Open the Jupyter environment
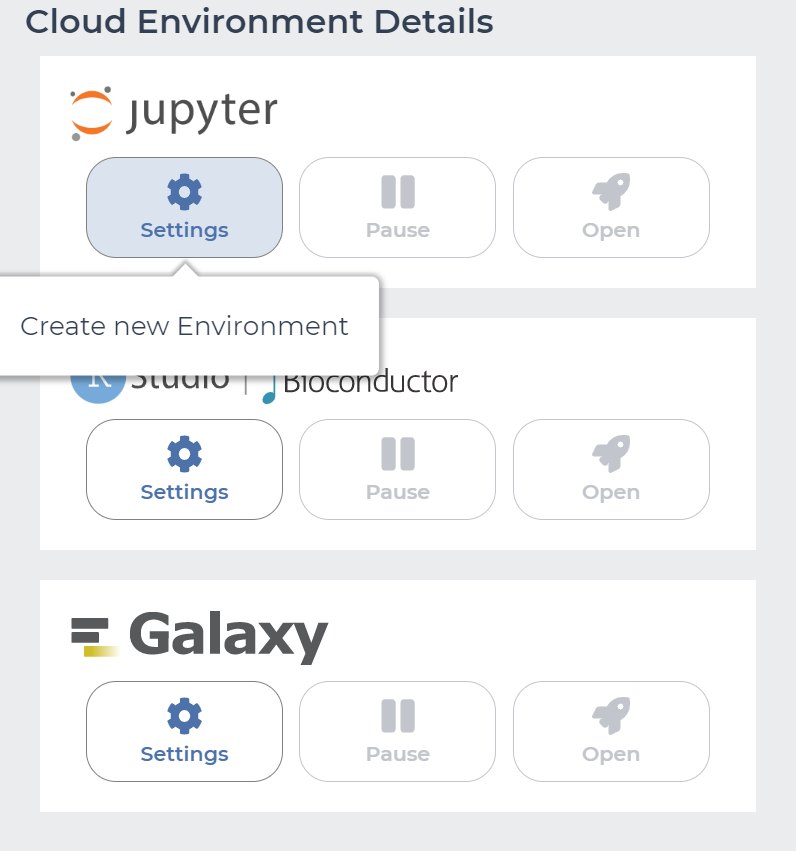This screenshot has height=851, width=796. point(611,207)
